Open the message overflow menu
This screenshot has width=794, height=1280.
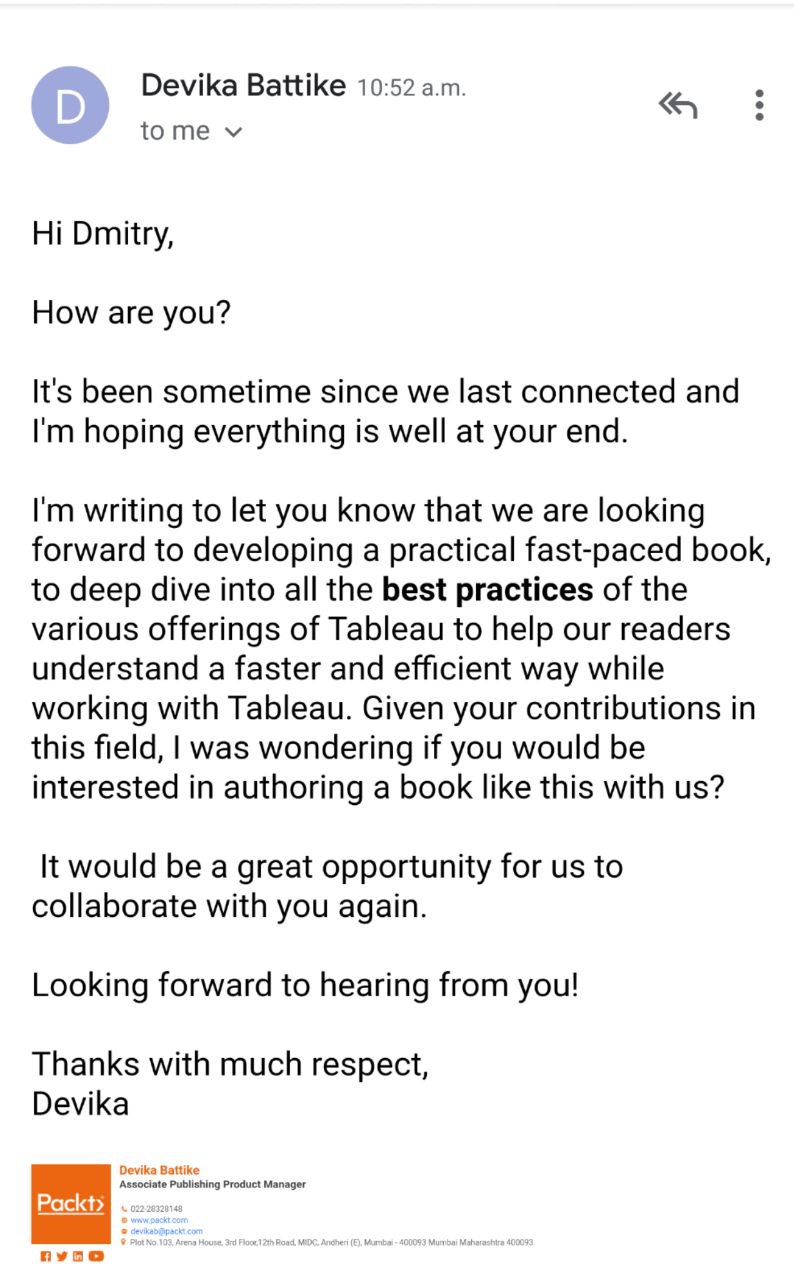coord(759,105)
